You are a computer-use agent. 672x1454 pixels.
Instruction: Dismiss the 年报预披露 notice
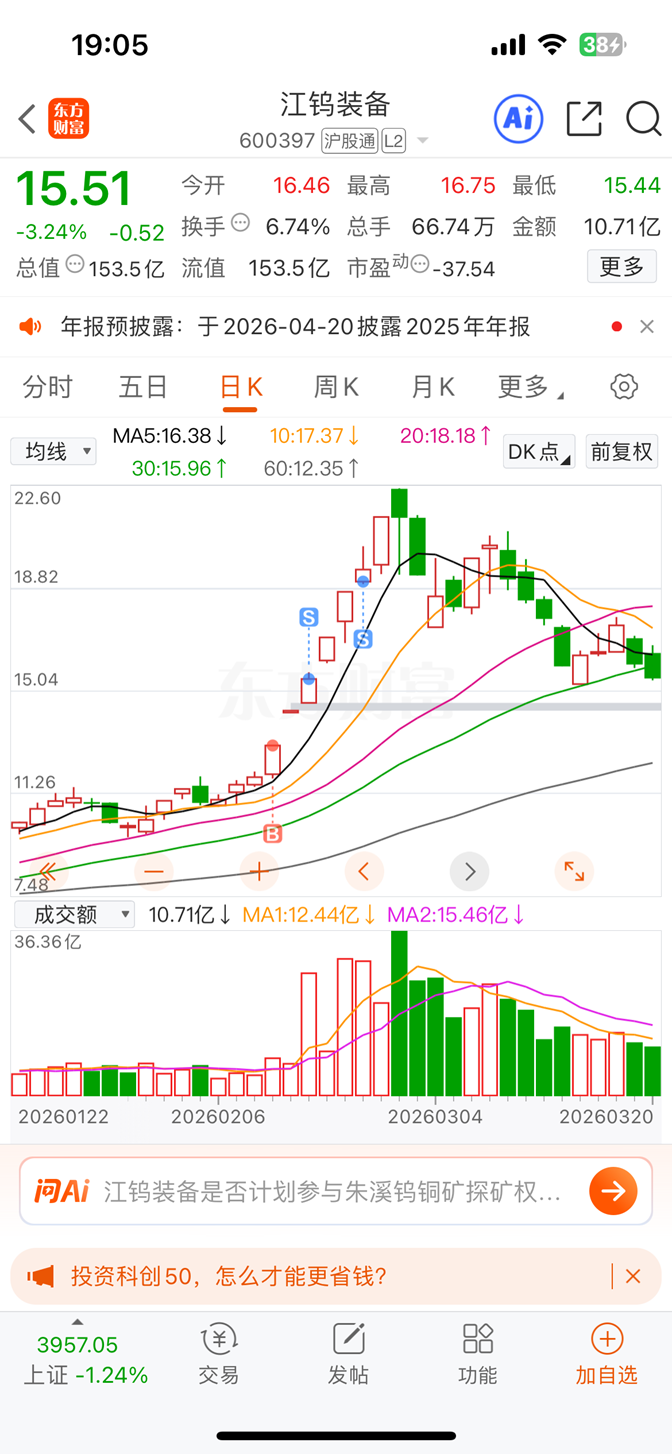[647, 327]
